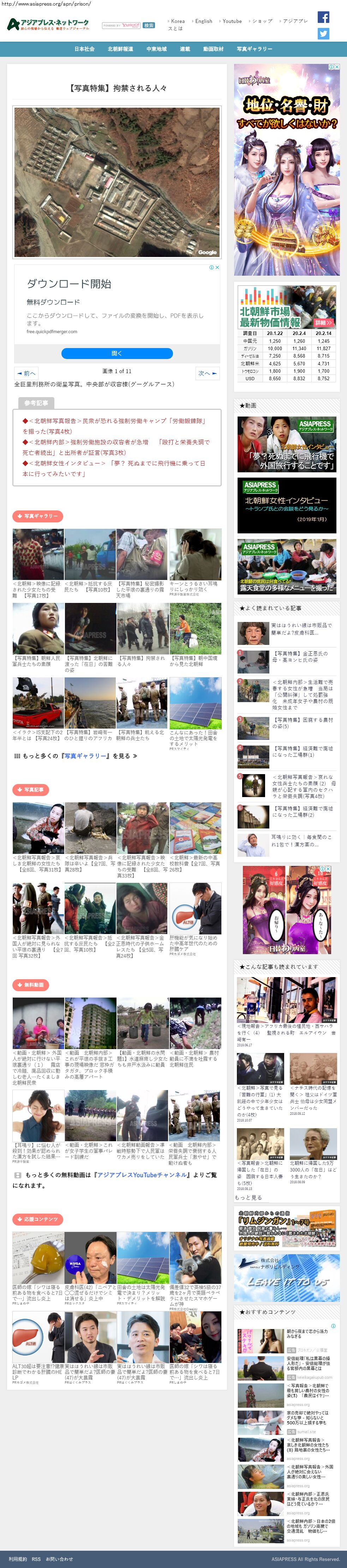Open the 労働鍛錬隊 reference article link
This screenshot has width=347, height=1568.
pyautogui.click(x=116, y=425)
